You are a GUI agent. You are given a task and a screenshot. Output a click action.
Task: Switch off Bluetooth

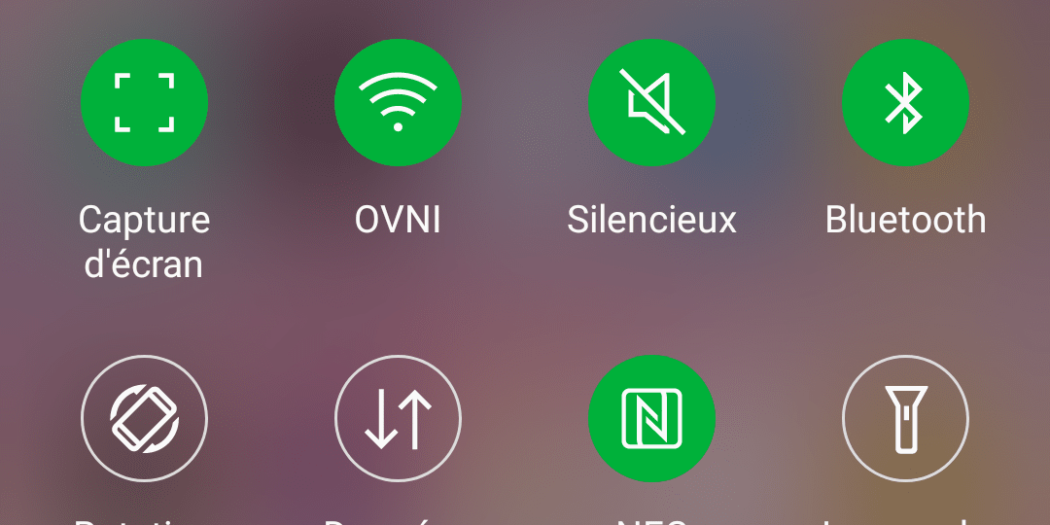point(905,103)
